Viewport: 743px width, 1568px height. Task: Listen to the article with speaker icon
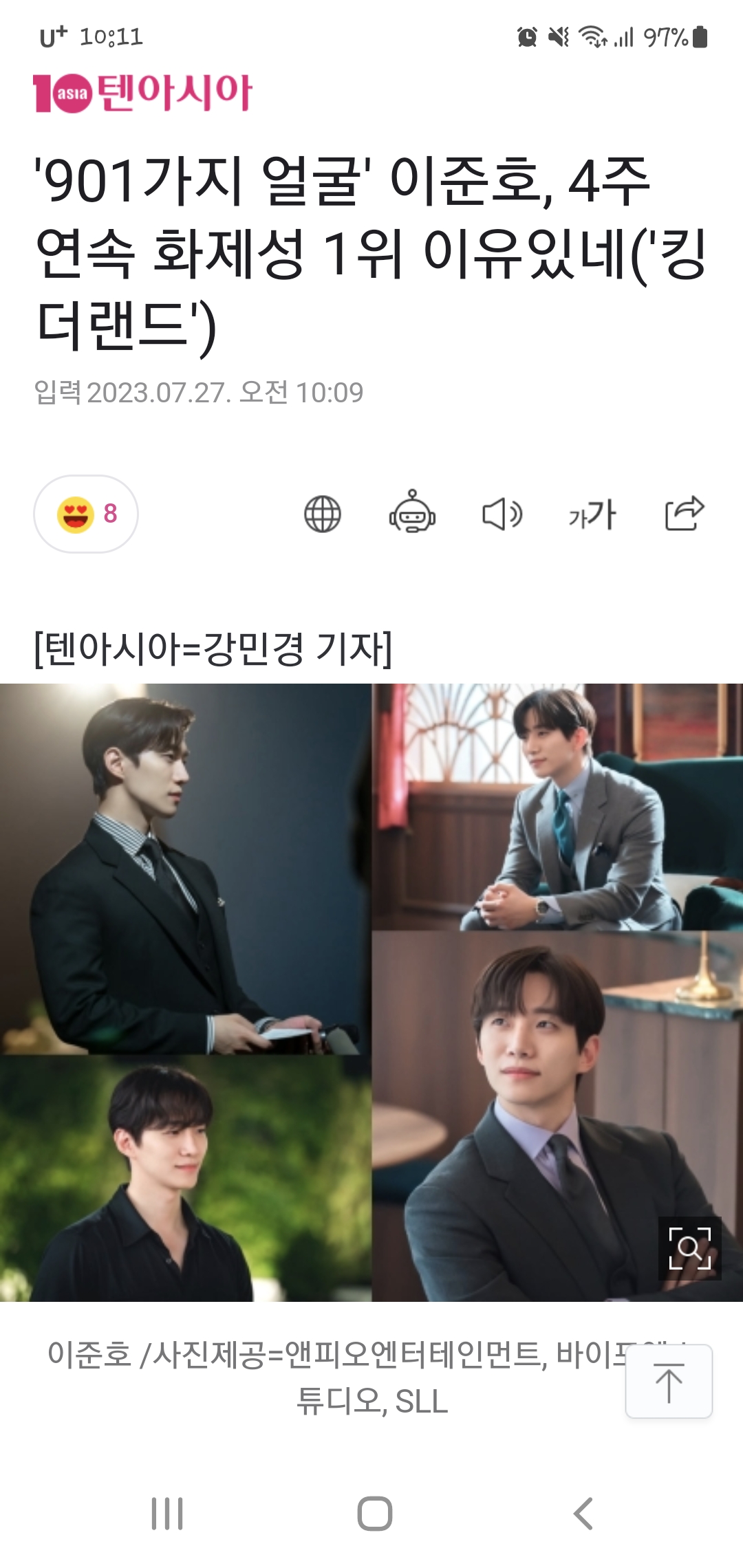(x=502, y=514)
